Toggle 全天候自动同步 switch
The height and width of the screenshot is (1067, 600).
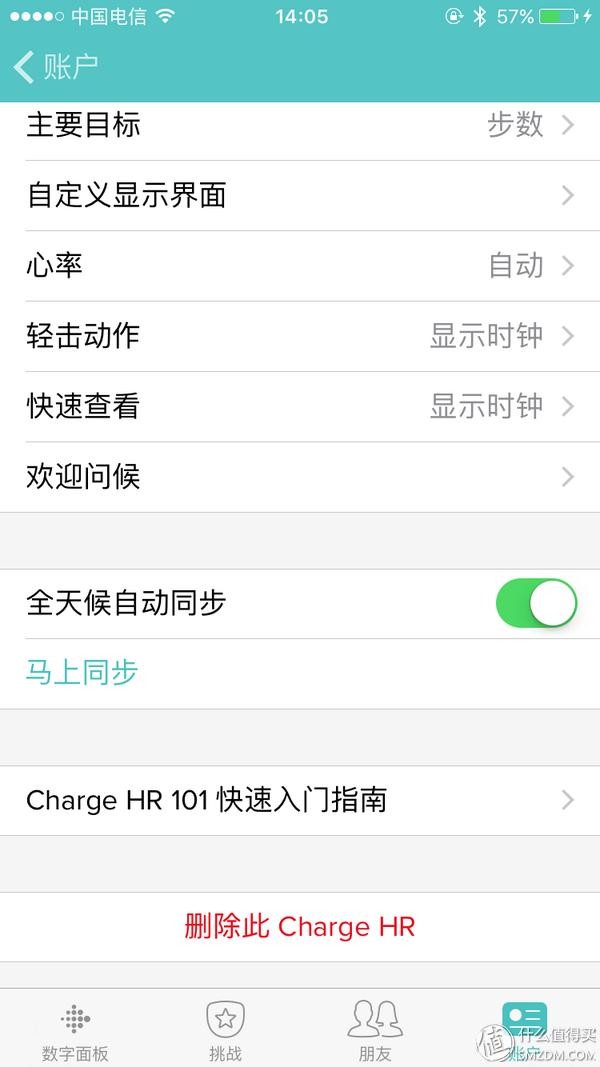536,603
